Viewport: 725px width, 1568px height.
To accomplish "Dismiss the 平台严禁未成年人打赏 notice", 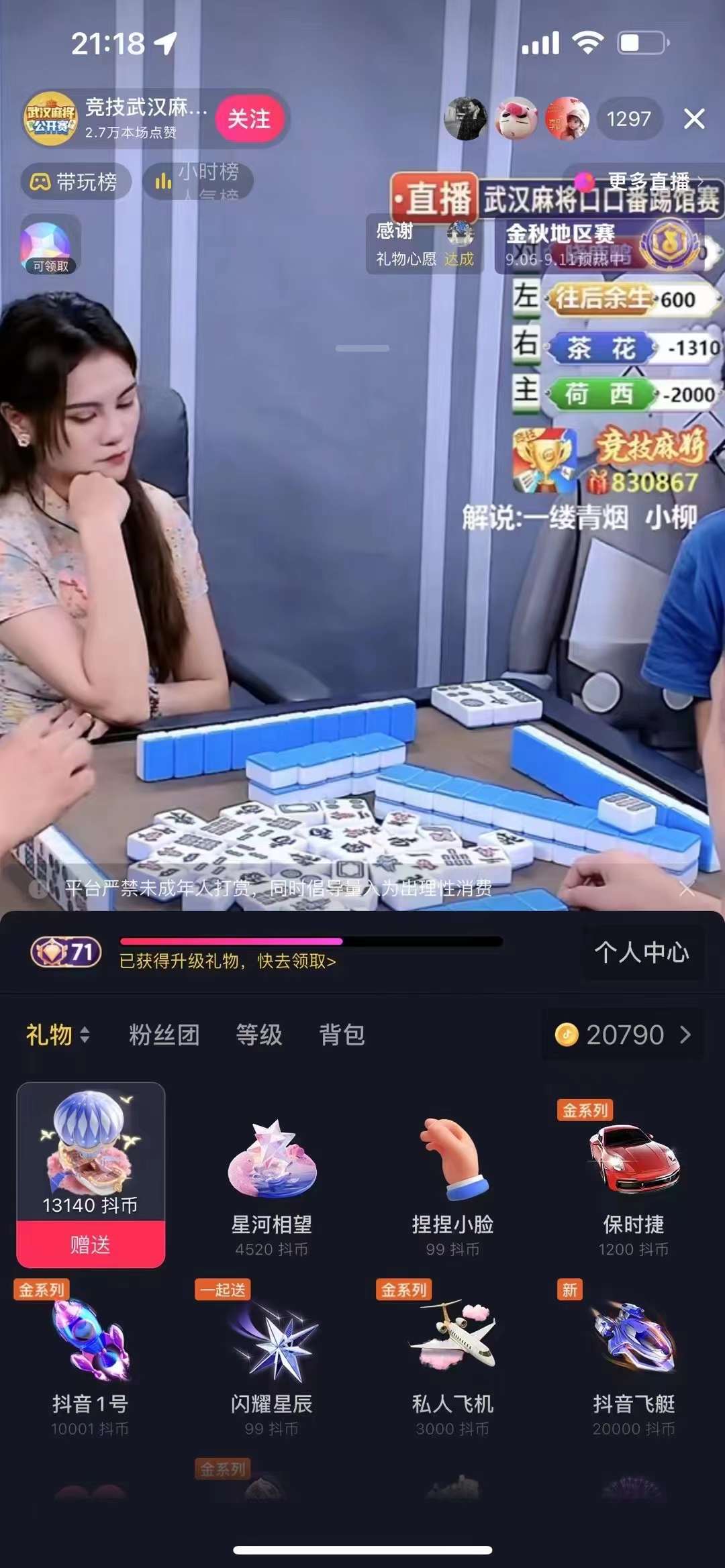I will tap(687, 889).
